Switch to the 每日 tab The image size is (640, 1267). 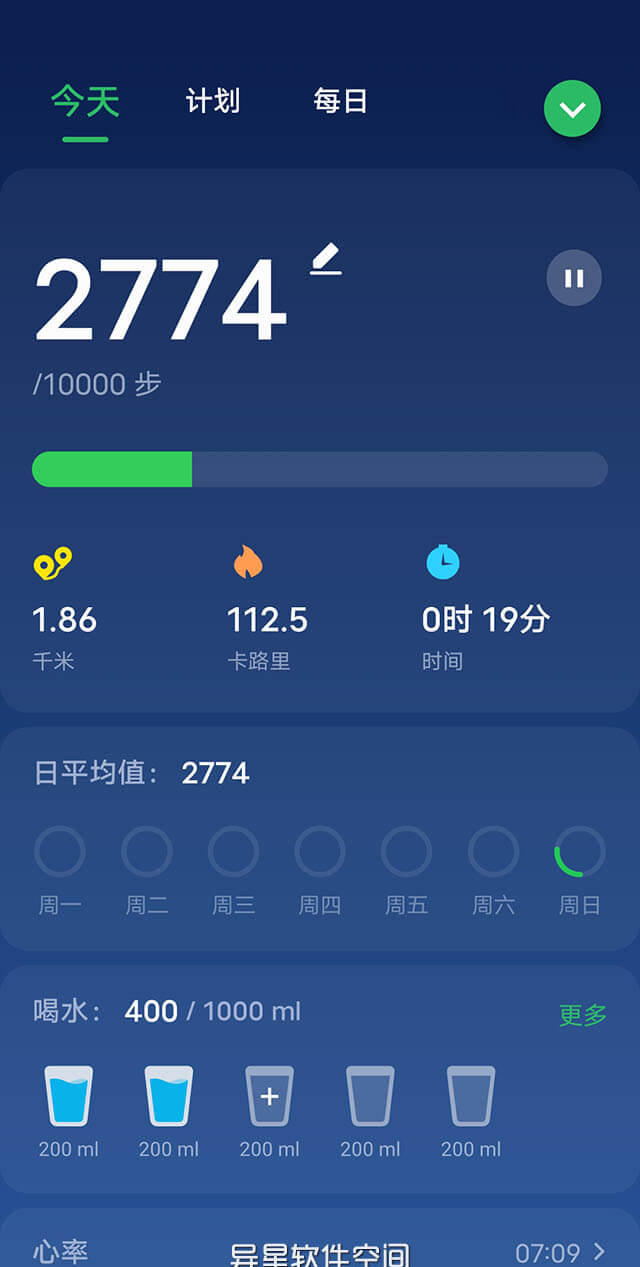[340, 101]
